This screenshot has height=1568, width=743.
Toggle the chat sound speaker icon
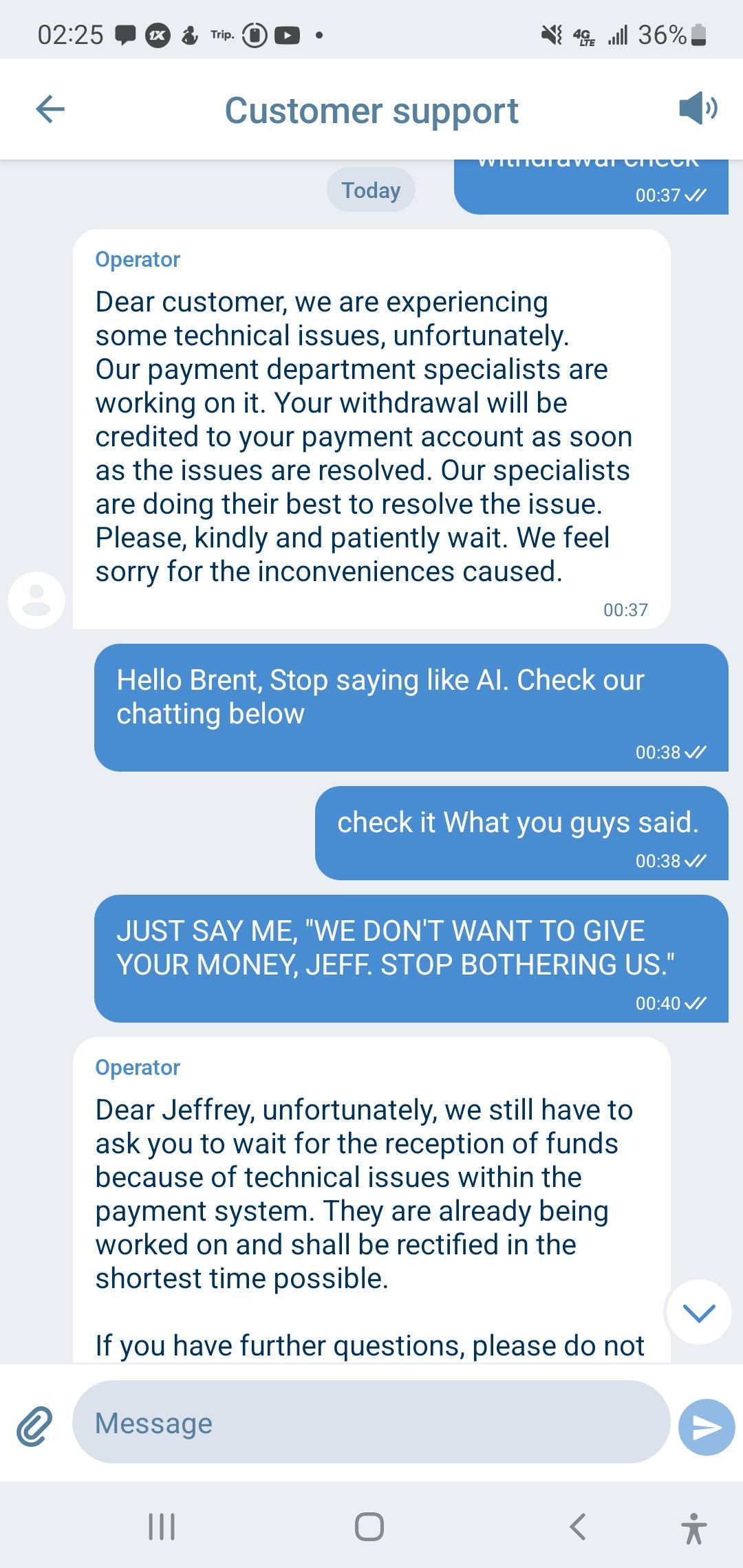(698, 108)
